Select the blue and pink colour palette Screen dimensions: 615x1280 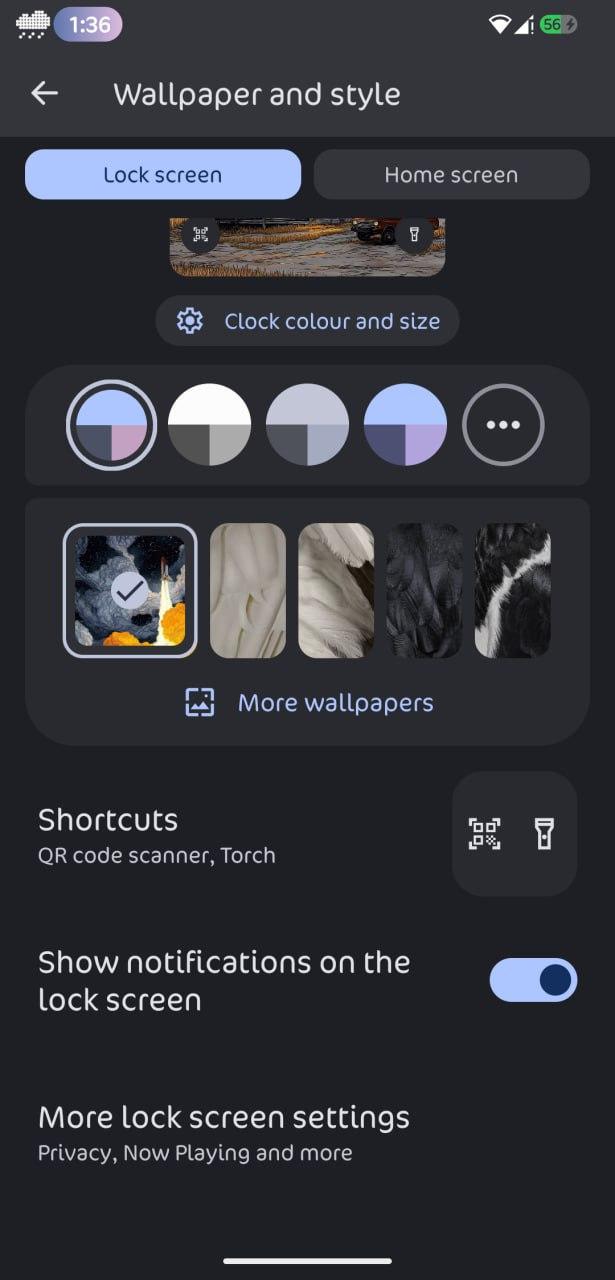pyautogui.click(x=111, y=425)
